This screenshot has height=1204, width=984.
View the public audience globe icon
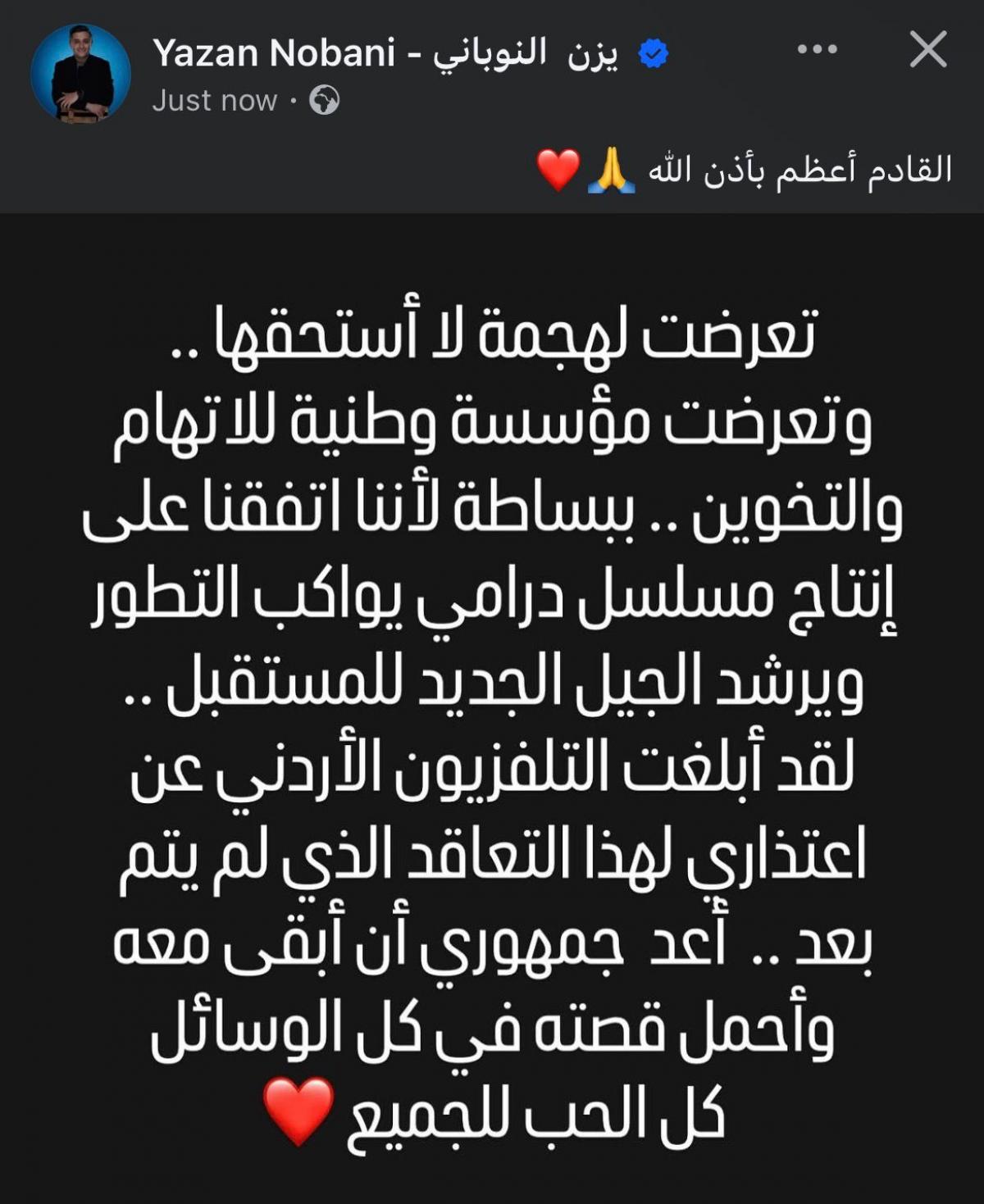pos(325,101)
